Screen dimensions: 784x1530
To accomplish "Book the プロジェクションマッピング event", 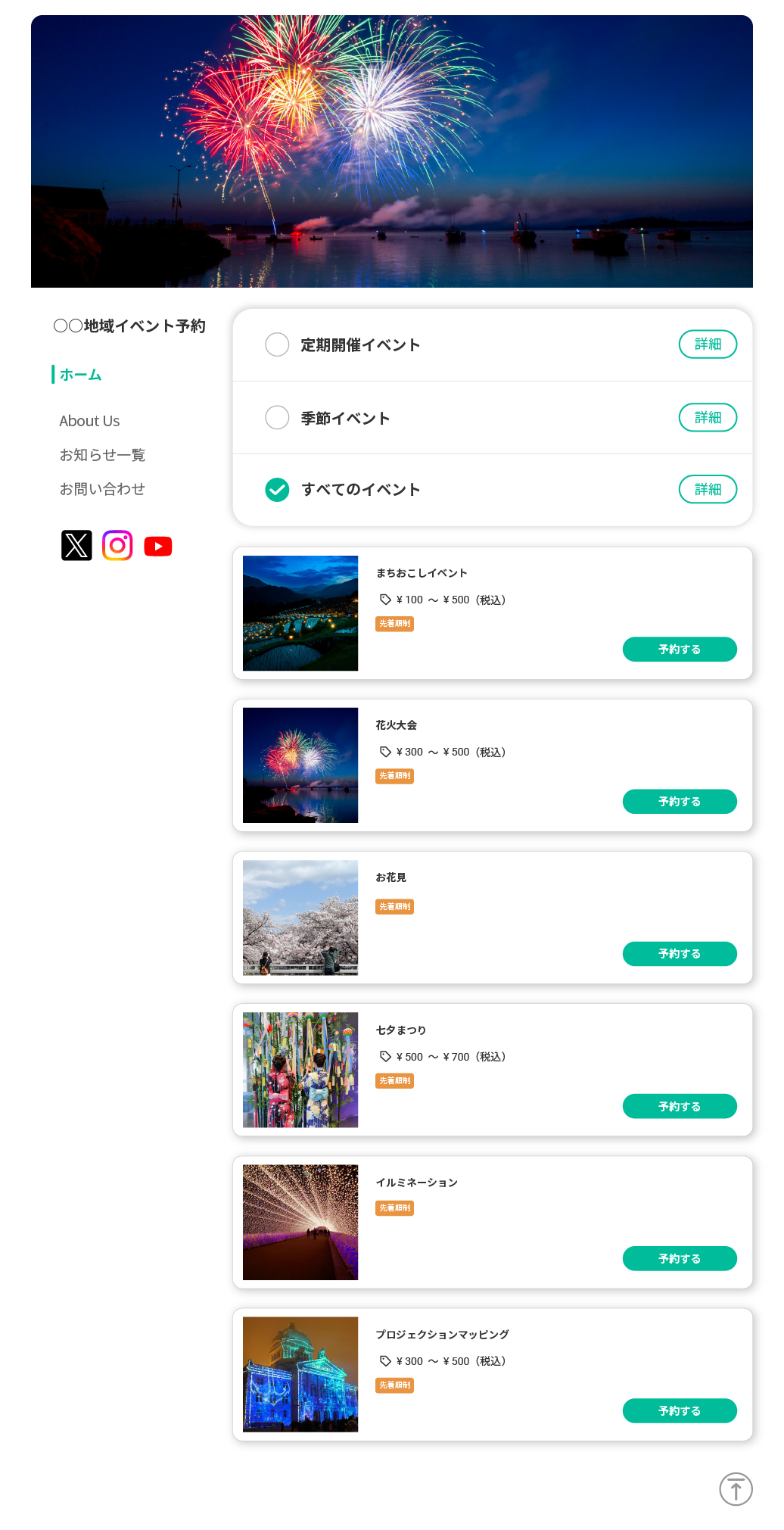I will tap(680, 1410).
